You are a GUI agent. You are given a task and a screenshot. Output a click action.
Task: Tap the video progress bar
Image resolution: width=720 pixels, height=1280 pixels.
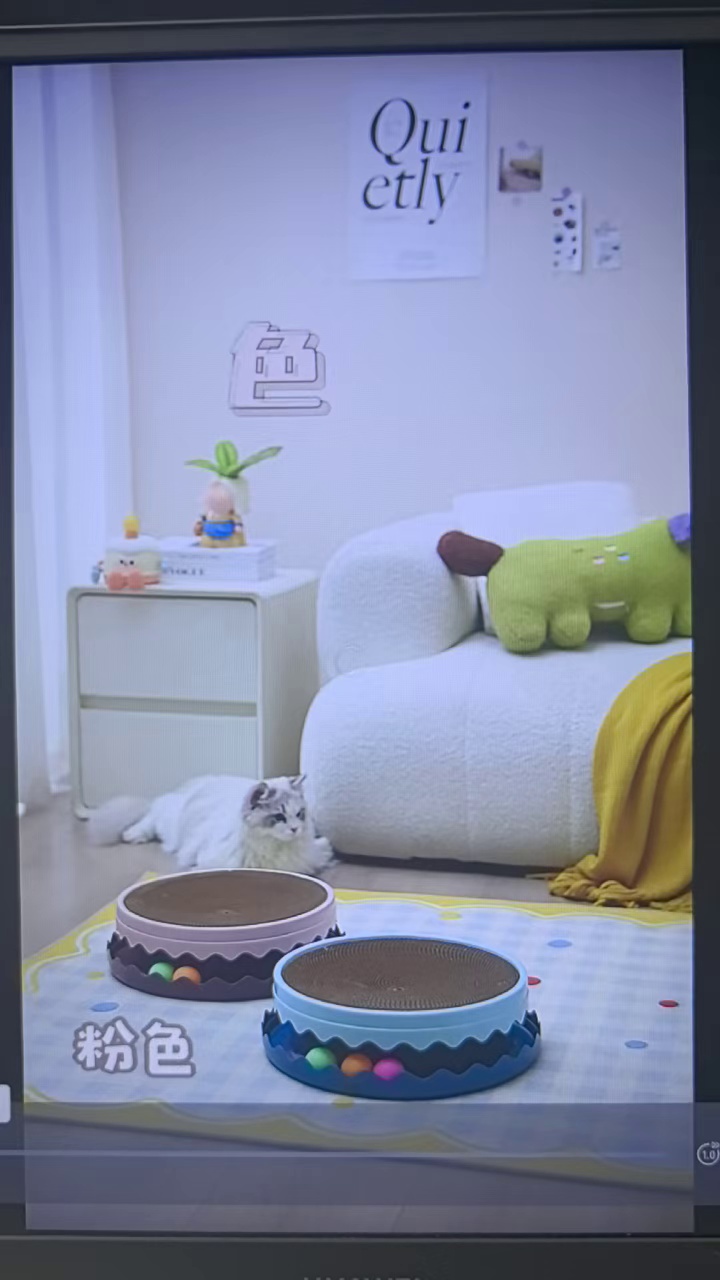coord(346,1153)
